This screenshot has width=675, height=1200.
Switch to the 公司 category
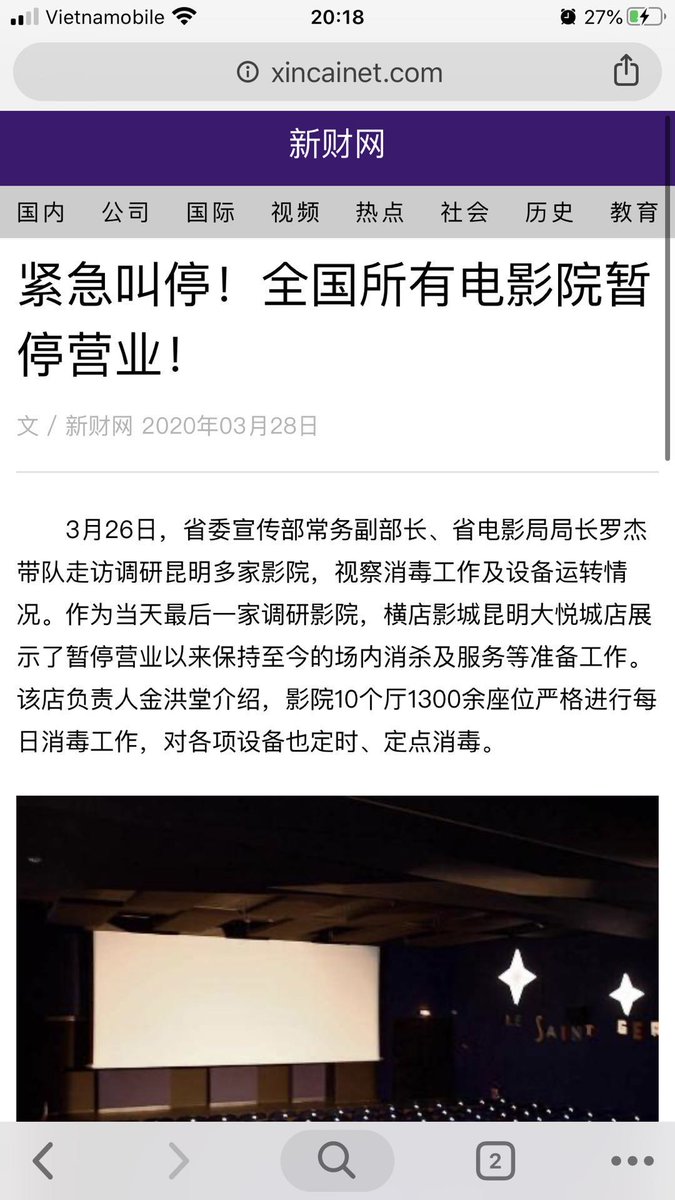(126, 212)
